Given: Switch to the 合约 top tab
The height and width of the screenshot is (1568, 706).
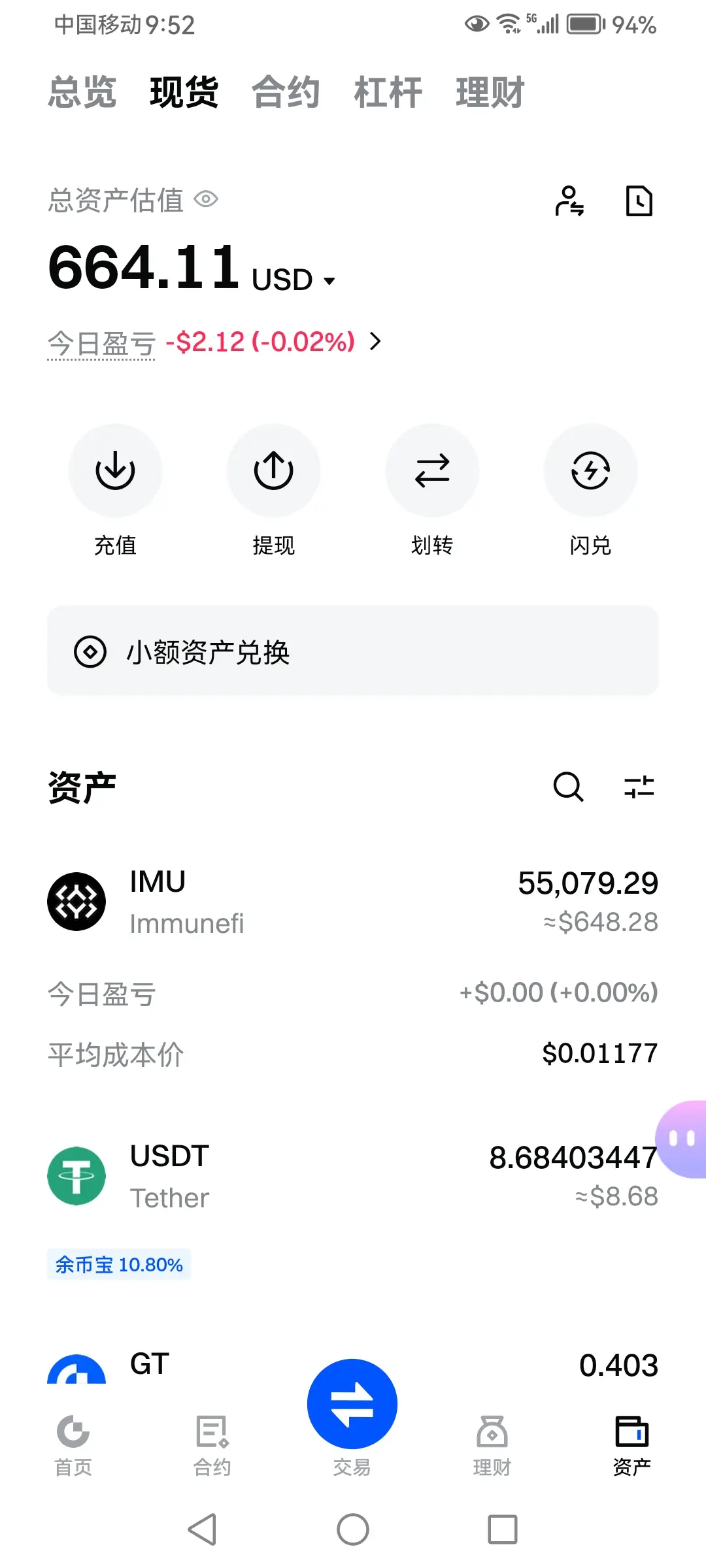Looking at the screenshot, I should point(286,92).
